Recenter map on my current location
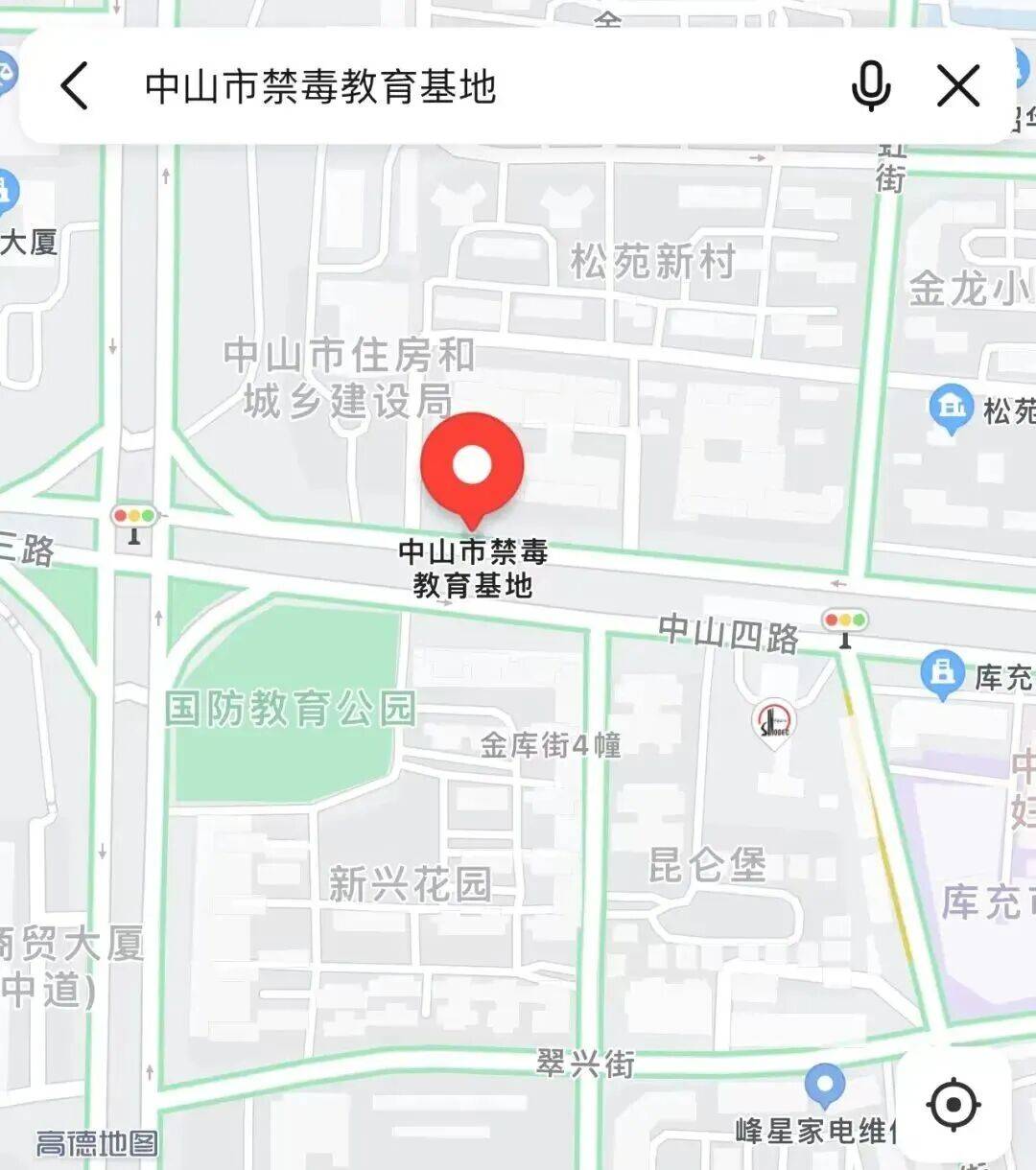This screenshot has width=1036, height=1170. (x=953, y=1105)
